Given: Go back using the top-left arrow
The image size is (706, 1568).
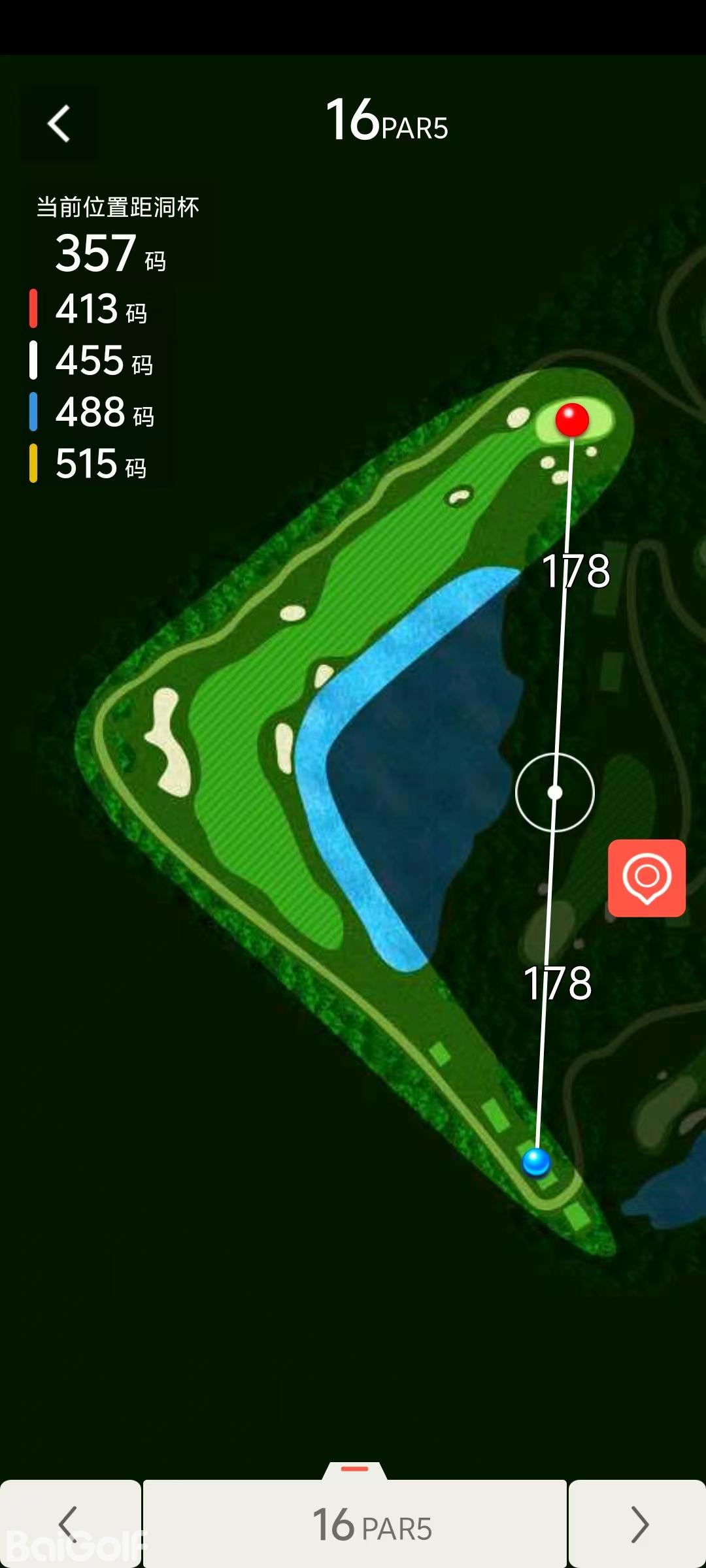Looking at the screenshot, I should pos(59,123).
